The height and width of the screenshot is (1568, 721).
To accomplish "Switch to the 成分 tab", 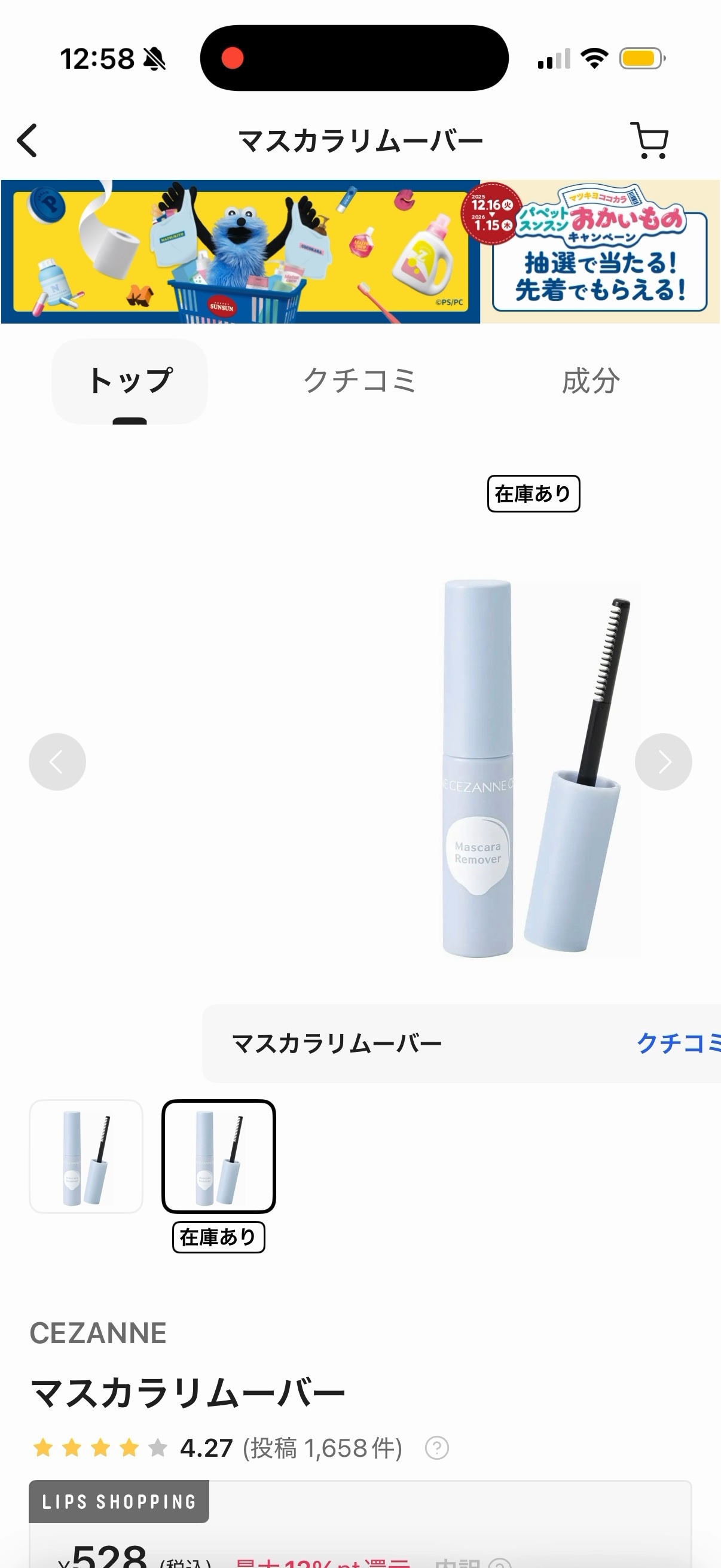I will (591, 381).
